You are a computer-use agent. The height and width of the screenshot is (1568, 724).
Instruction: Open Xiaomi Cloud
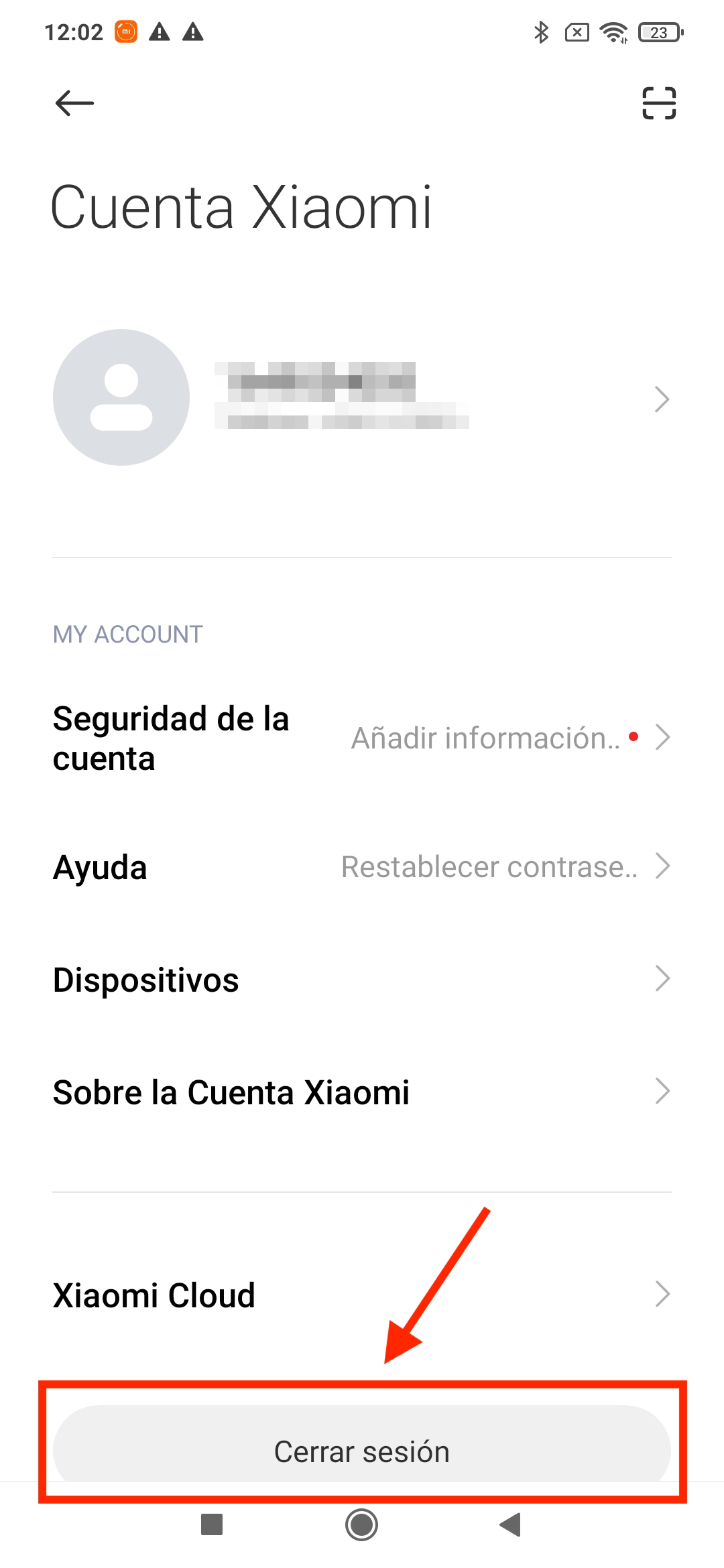tap(362, 1295)
